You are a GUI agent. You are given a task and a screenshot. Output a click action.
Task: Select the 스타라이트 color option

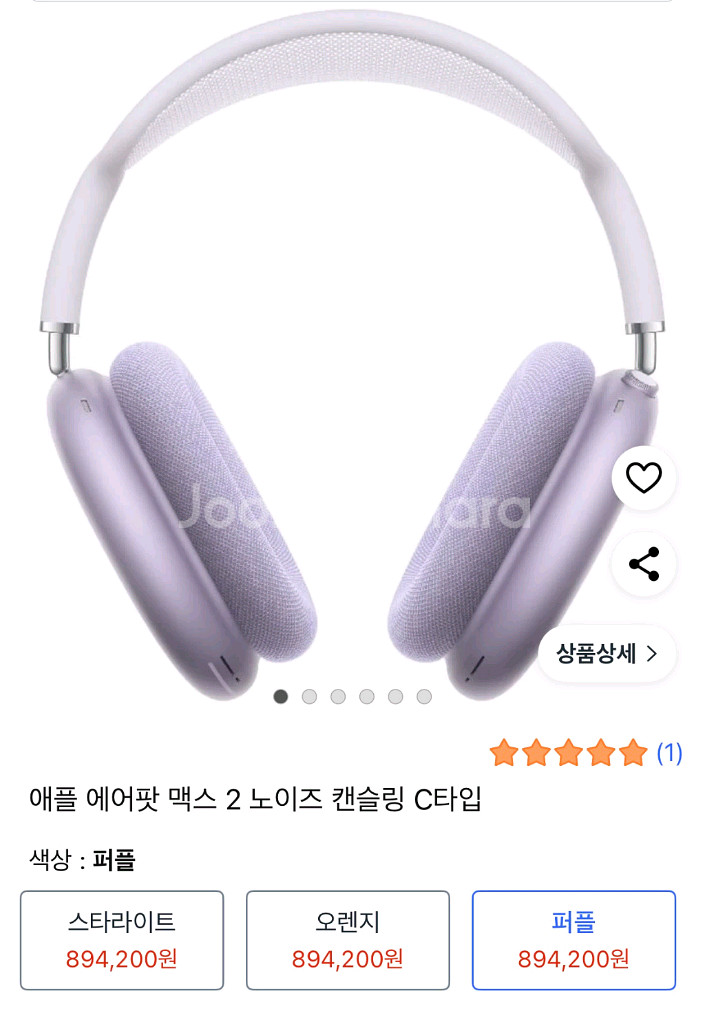(122, 940)
